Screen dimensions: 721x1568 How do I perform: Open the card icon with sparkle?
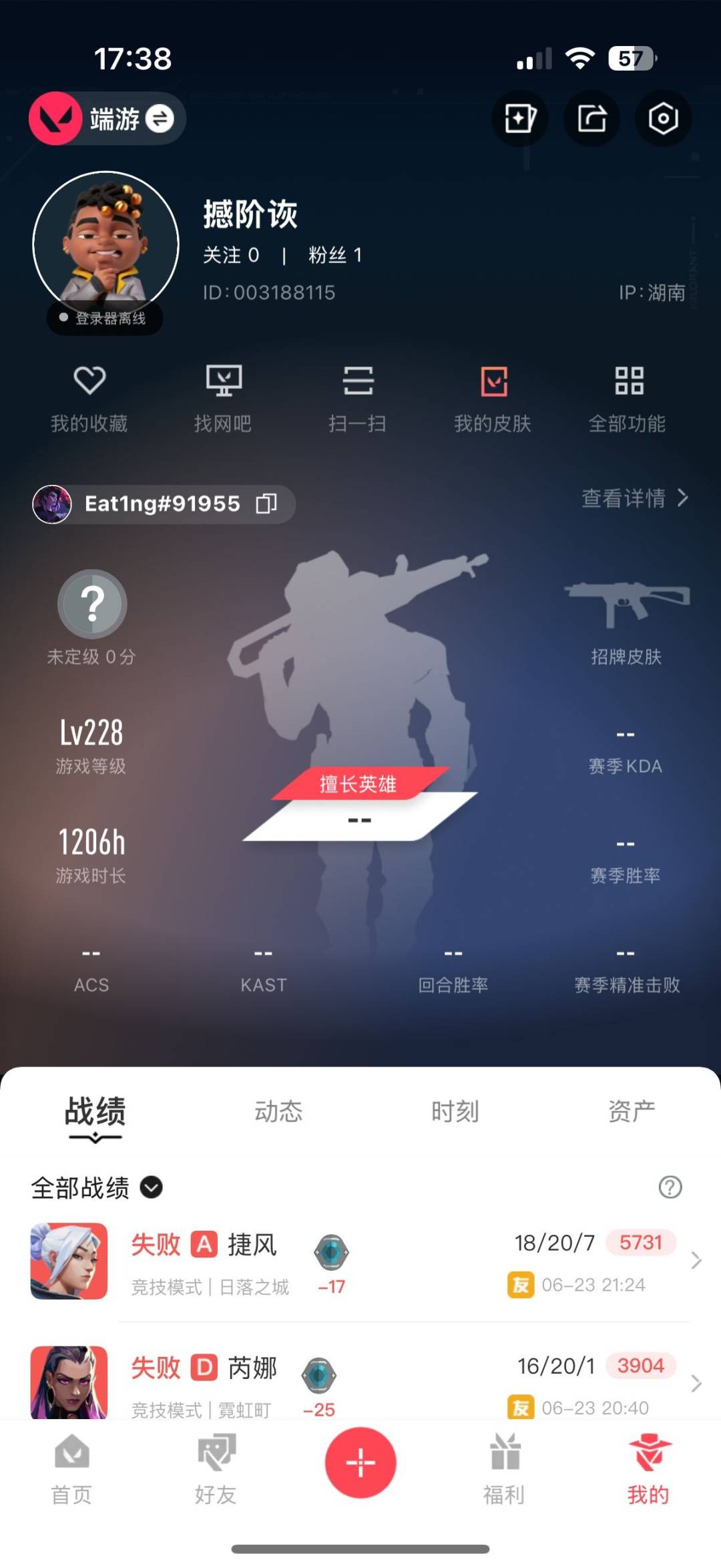pos(519,119)
